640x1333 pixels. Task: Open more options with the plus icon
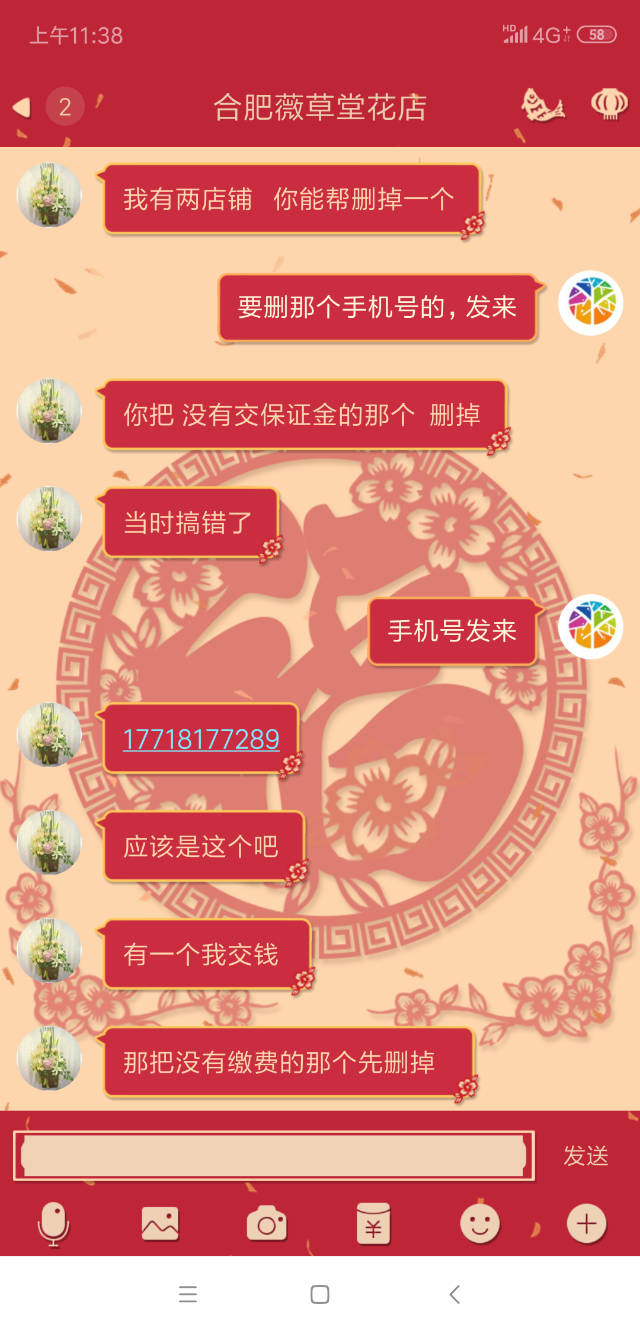[586, 1222]
